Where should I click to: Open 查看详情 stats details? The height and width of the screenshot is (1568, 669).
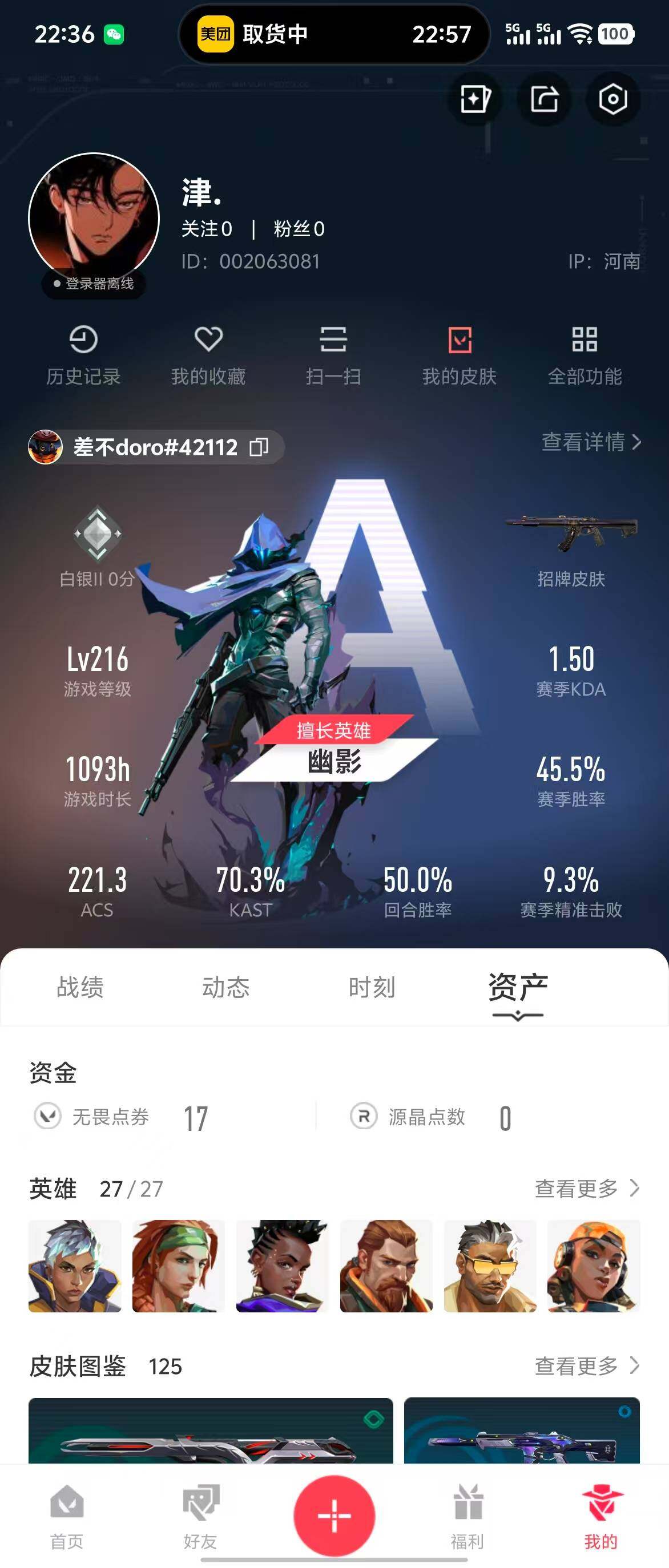590,442
